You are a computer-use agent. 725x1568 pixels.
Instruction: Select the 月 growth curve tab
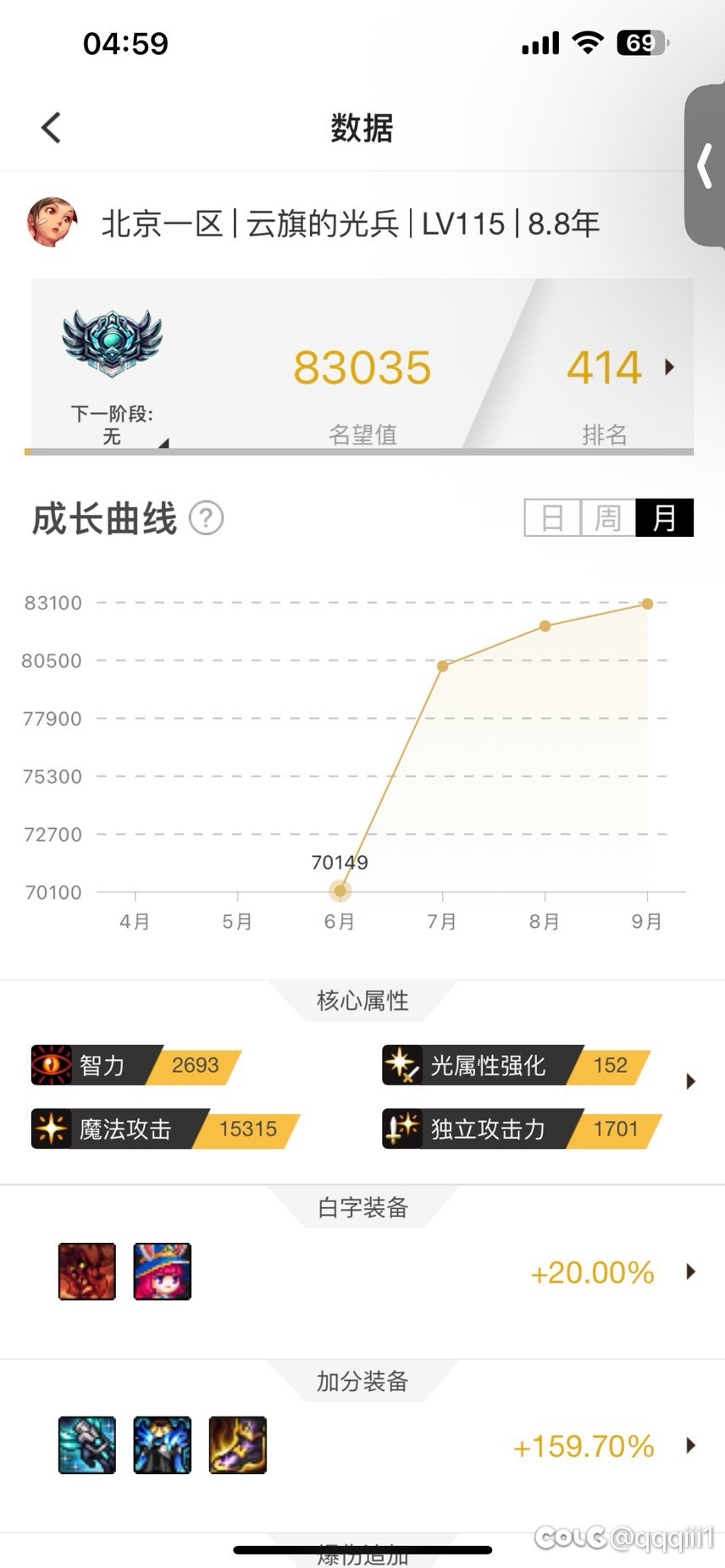pyautogui.click(x=665, y=517)
